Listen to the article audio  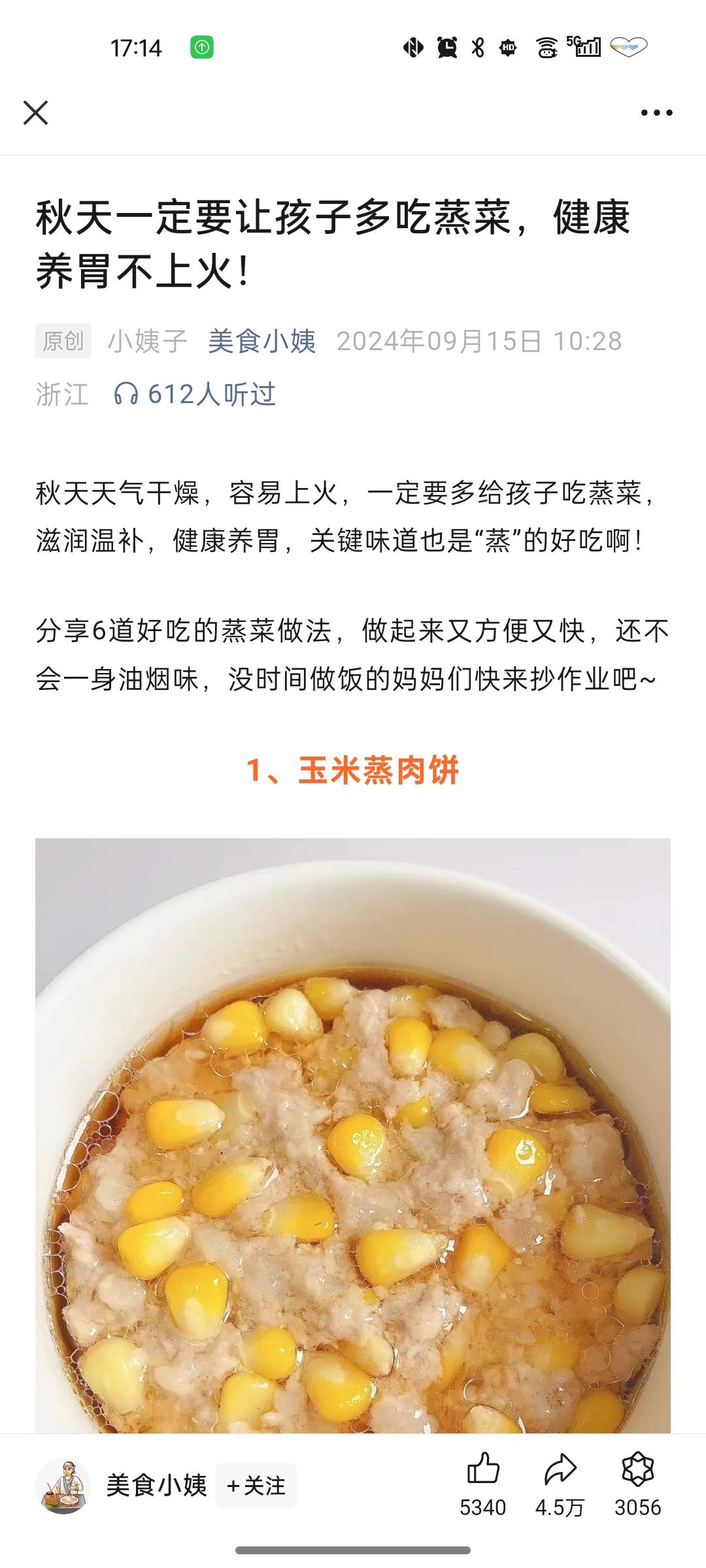pyautogui.click(x=195, y=394)
